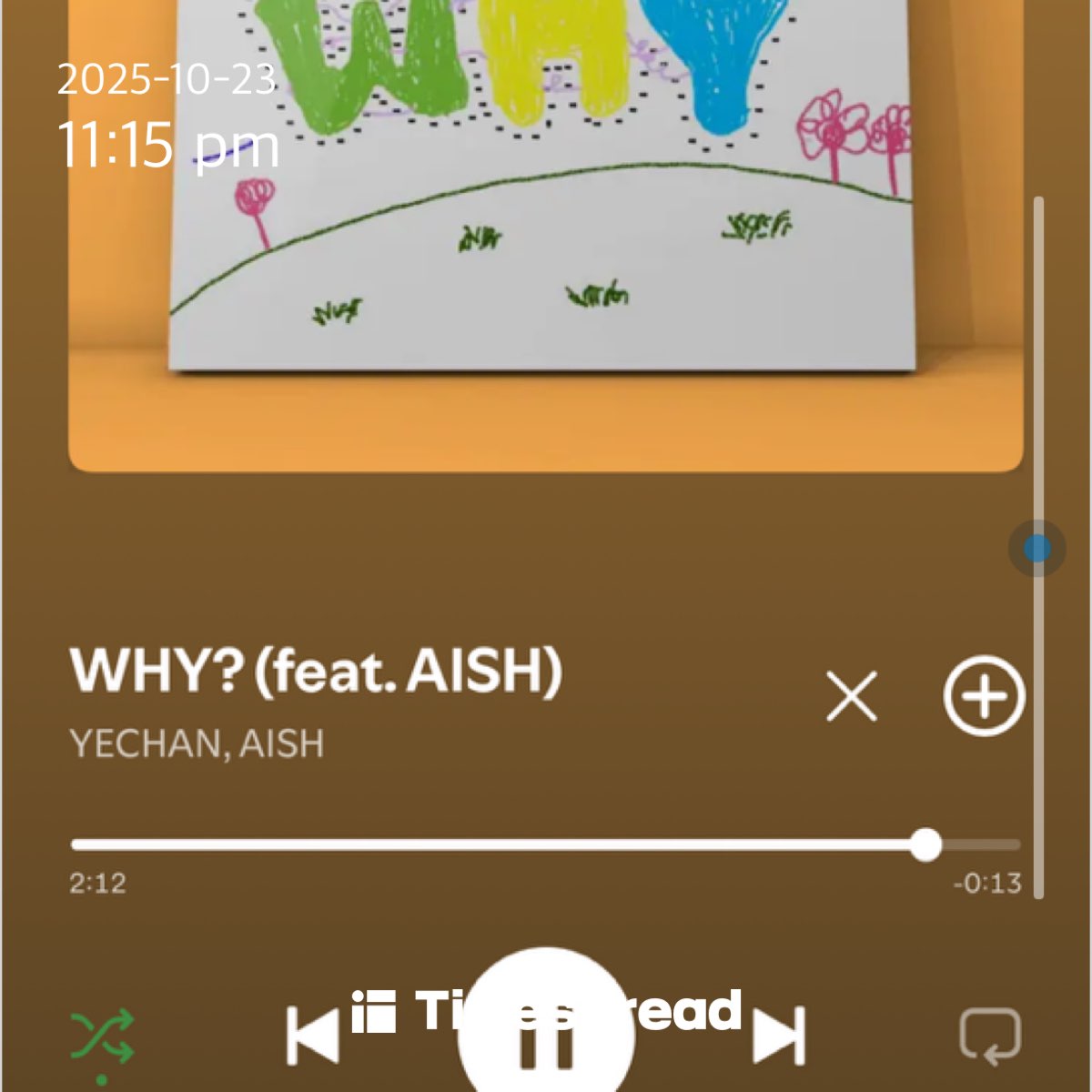This screenshot has height=1092, width=1092.
Task: Tap the X icon beside song title
Action: 852,696
